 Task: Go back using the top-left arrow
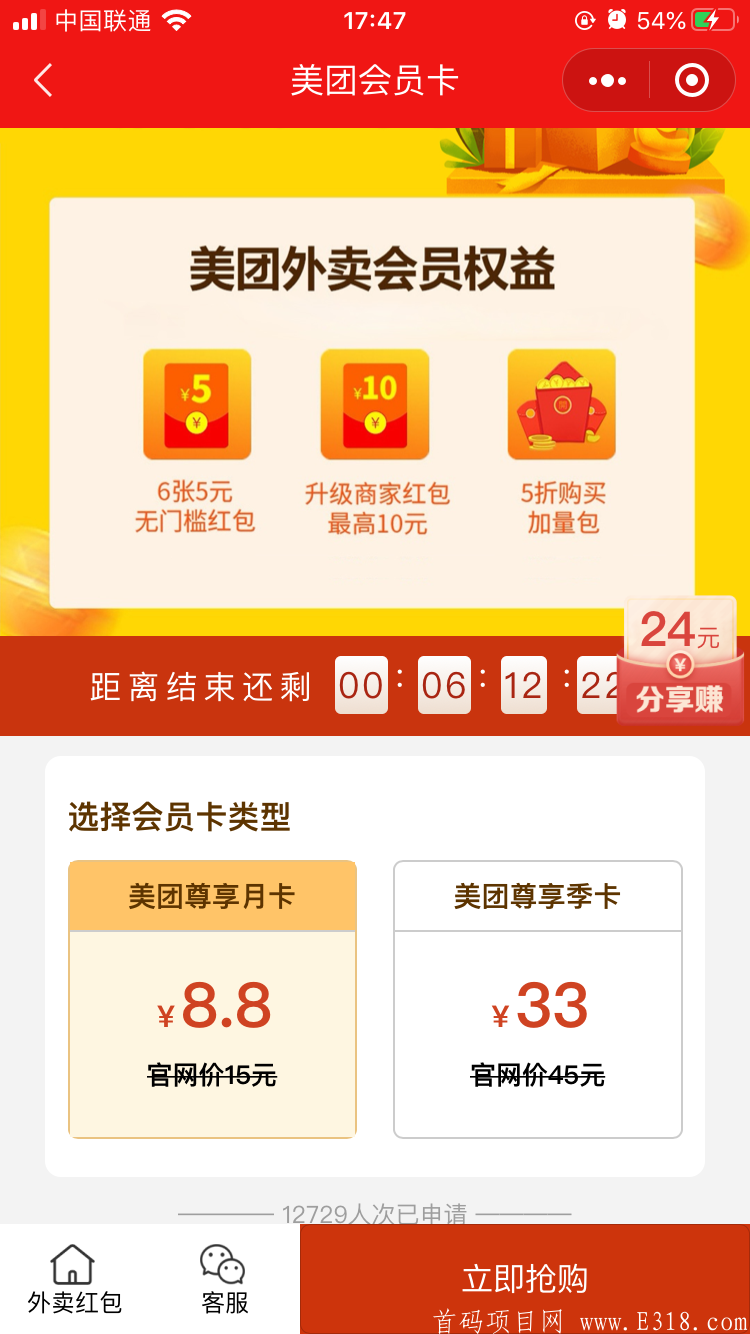[43, 80]
